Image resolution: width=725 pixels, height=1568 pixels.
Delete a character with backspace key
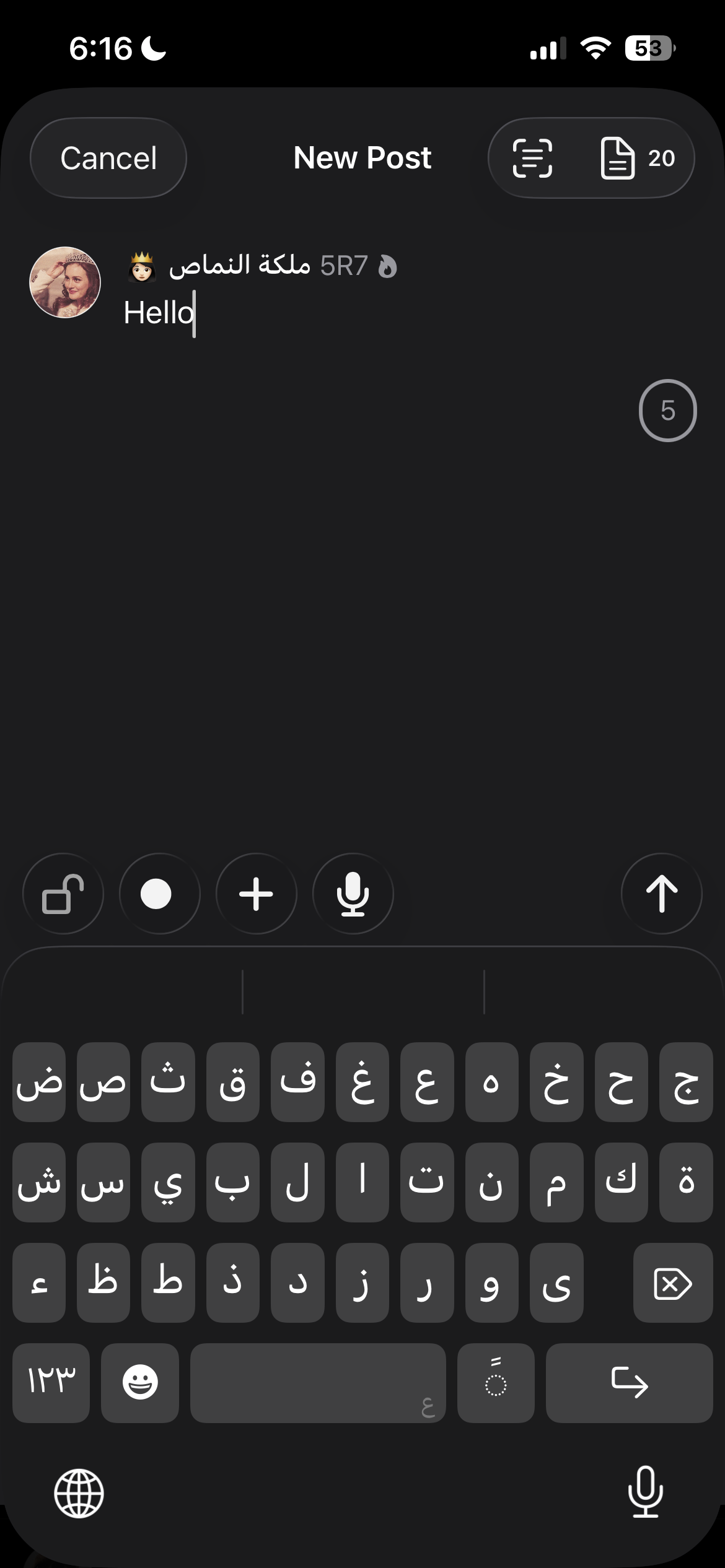tap(672, 1283)
